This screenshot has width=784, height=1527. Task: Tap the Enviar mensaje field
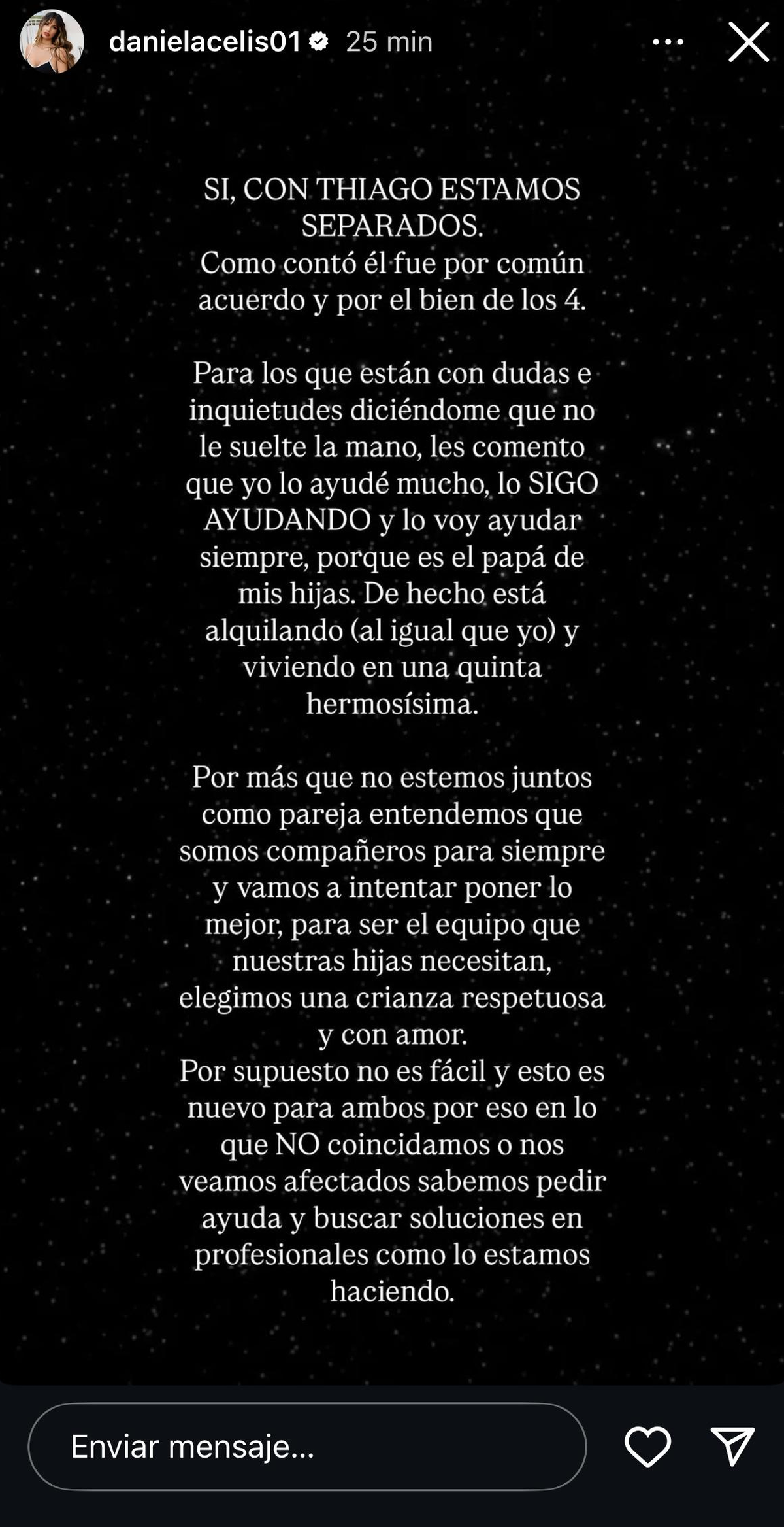click(x=307, y=1446)
